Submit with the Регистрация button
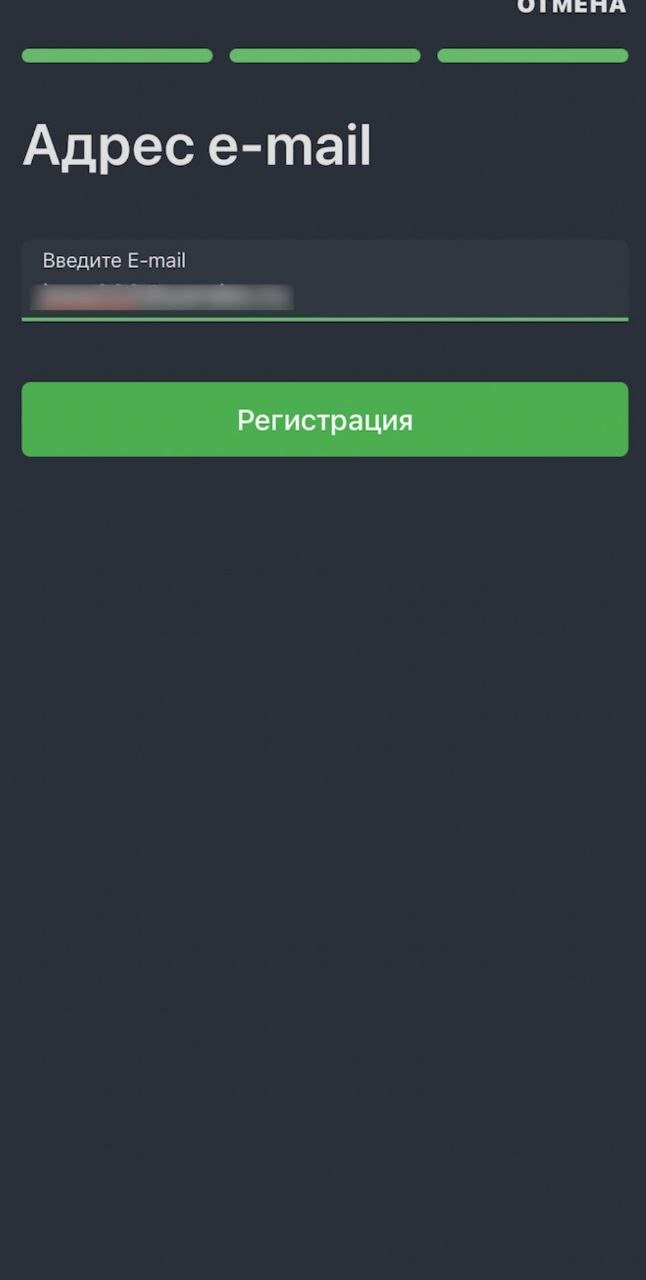This screenshot has height=1280, width=646. (x=324, y=419)
